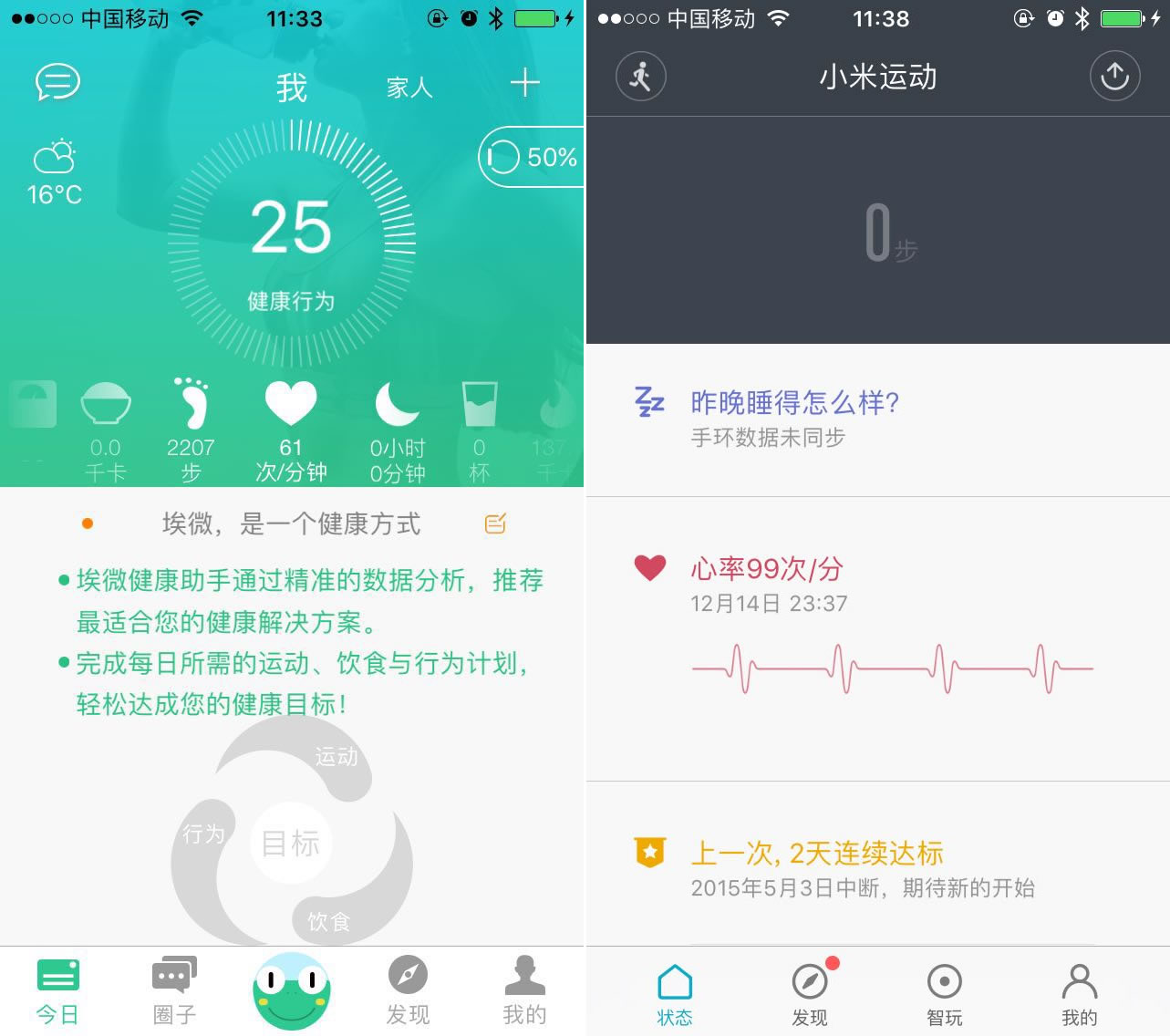Open the 2207 步 footprint item
Screen dimensions: 1170x1036
pos(191,430)
